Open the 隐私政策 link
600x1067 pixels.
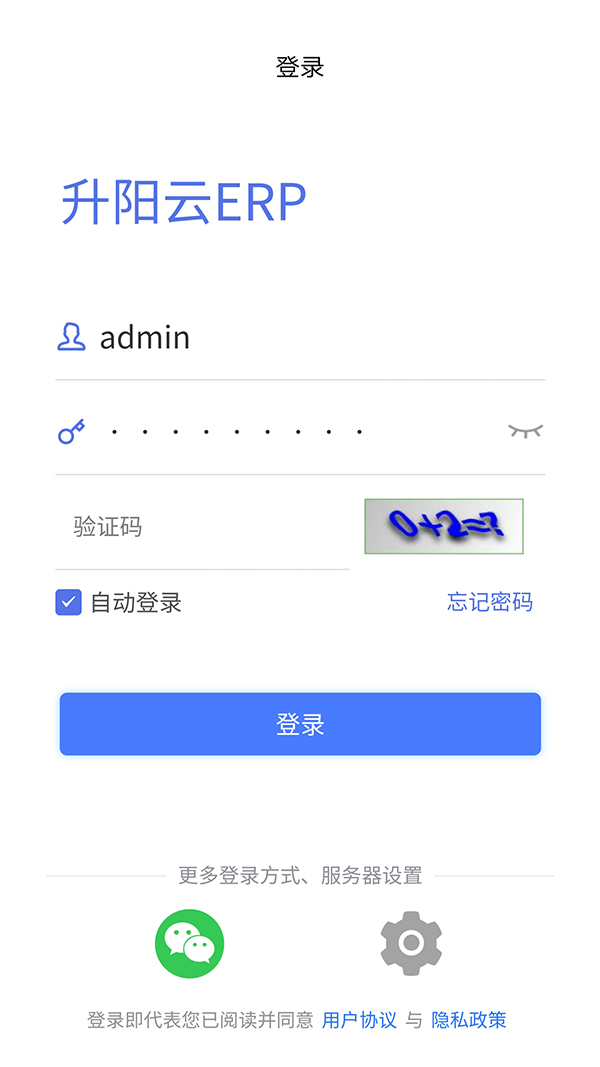pos(469,1020)
